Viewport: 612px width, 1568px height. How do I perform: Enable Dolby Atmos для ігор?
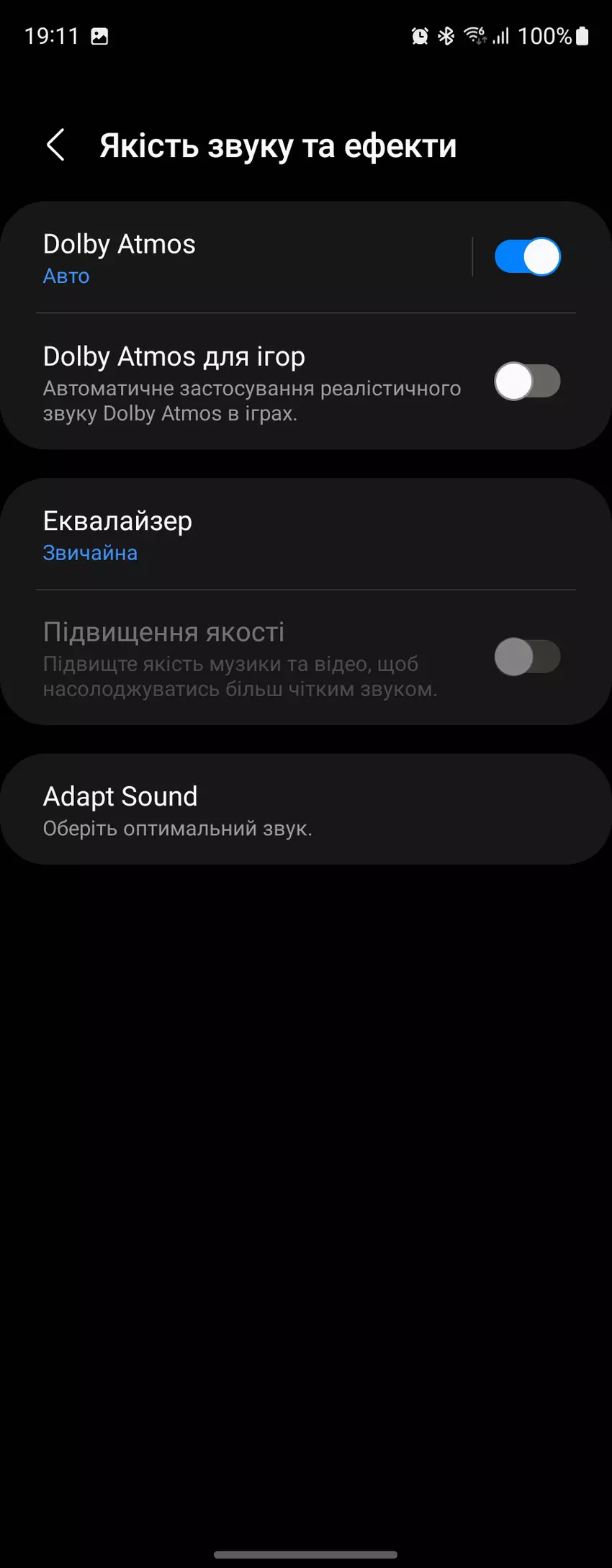(527, 382)
